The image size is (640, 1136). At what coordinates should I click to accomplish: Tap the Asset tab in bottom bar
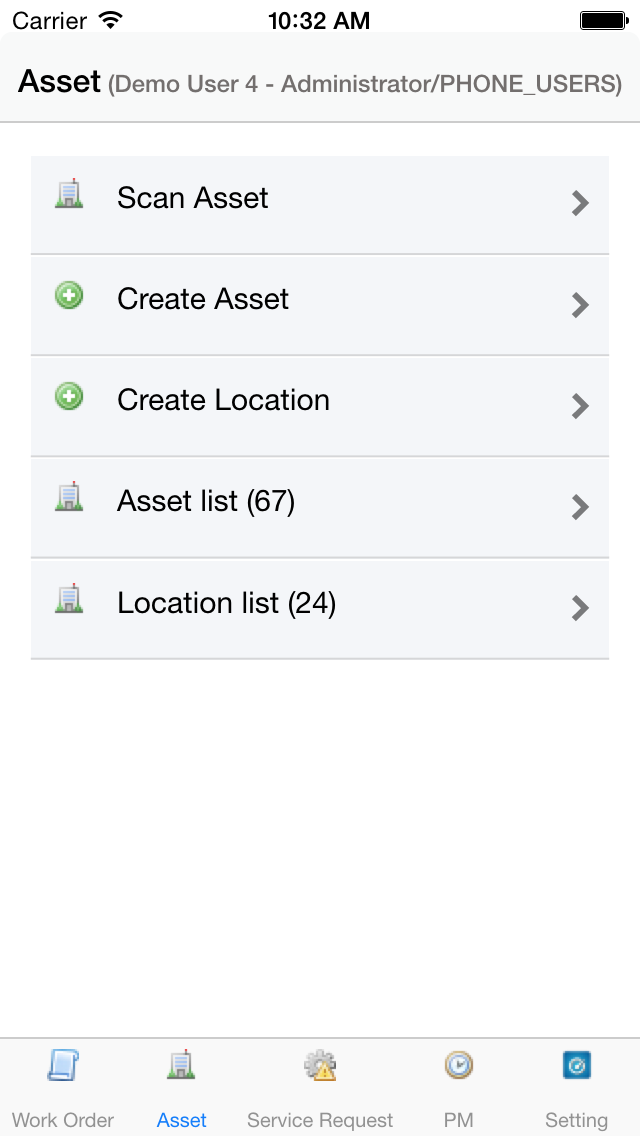(182, 1088)
